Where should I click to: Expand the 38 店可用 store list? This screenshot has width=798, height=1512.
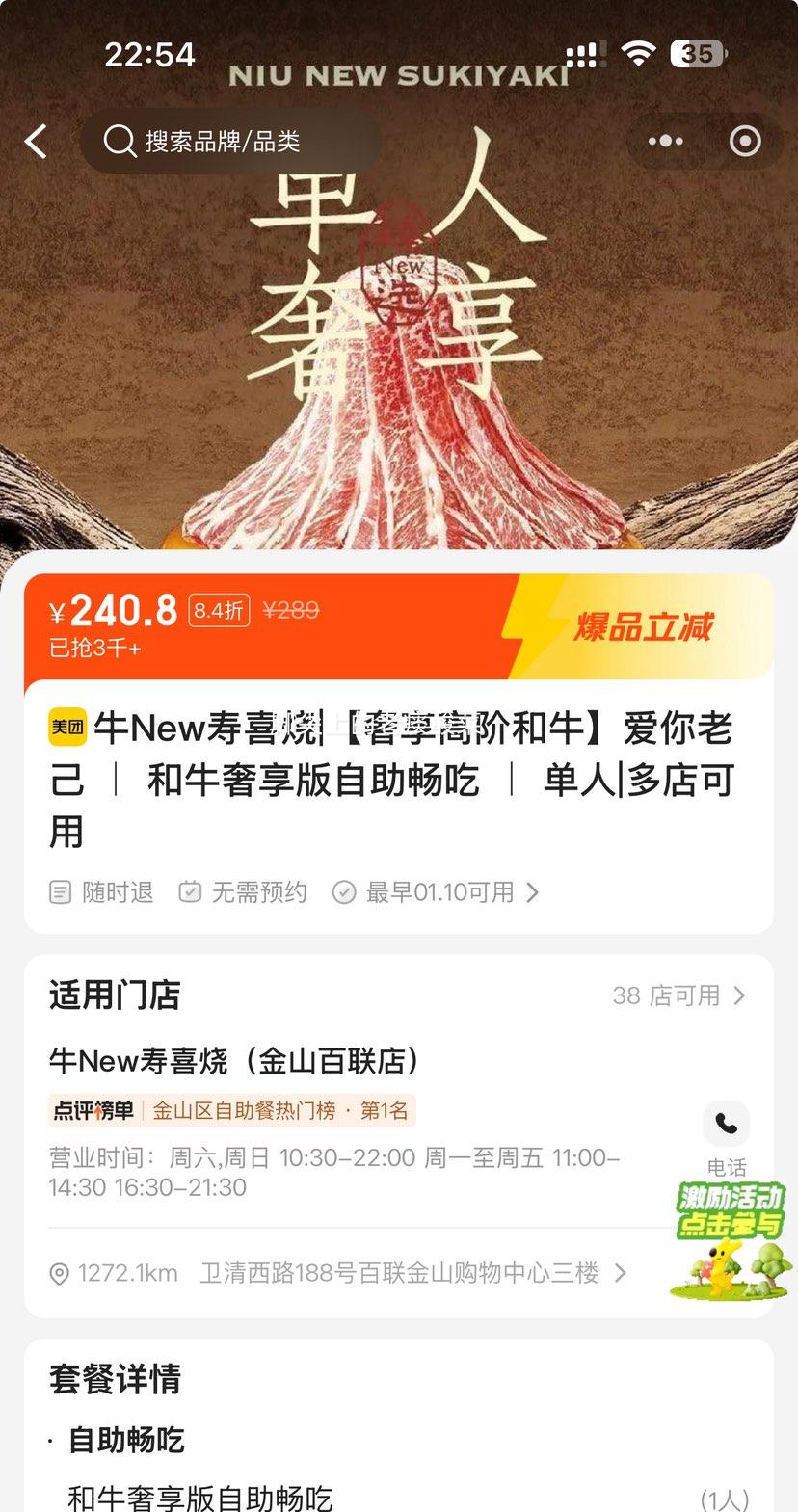(677, 995)
